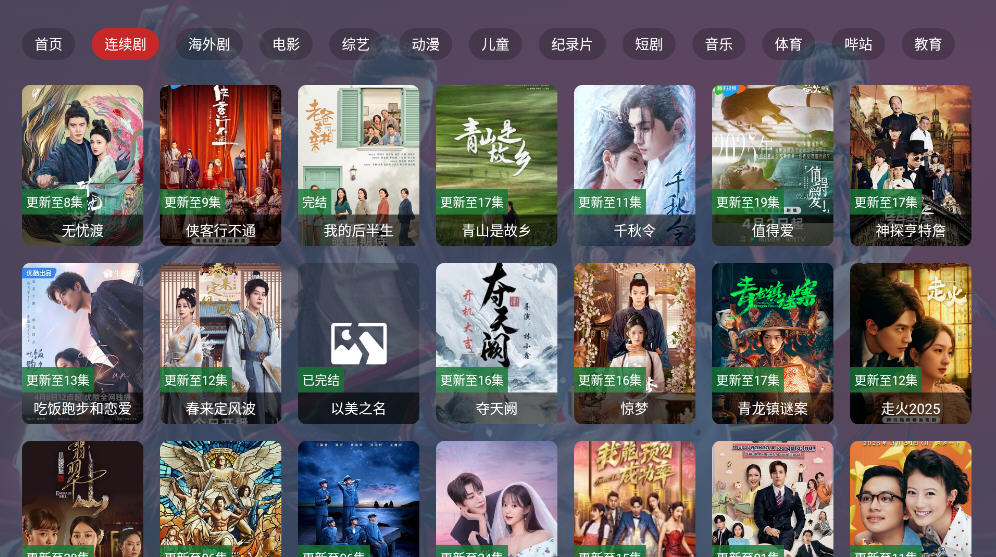996x557 pixels.
Task: Select the 海外剧 category tab
Action: point(209,44)
